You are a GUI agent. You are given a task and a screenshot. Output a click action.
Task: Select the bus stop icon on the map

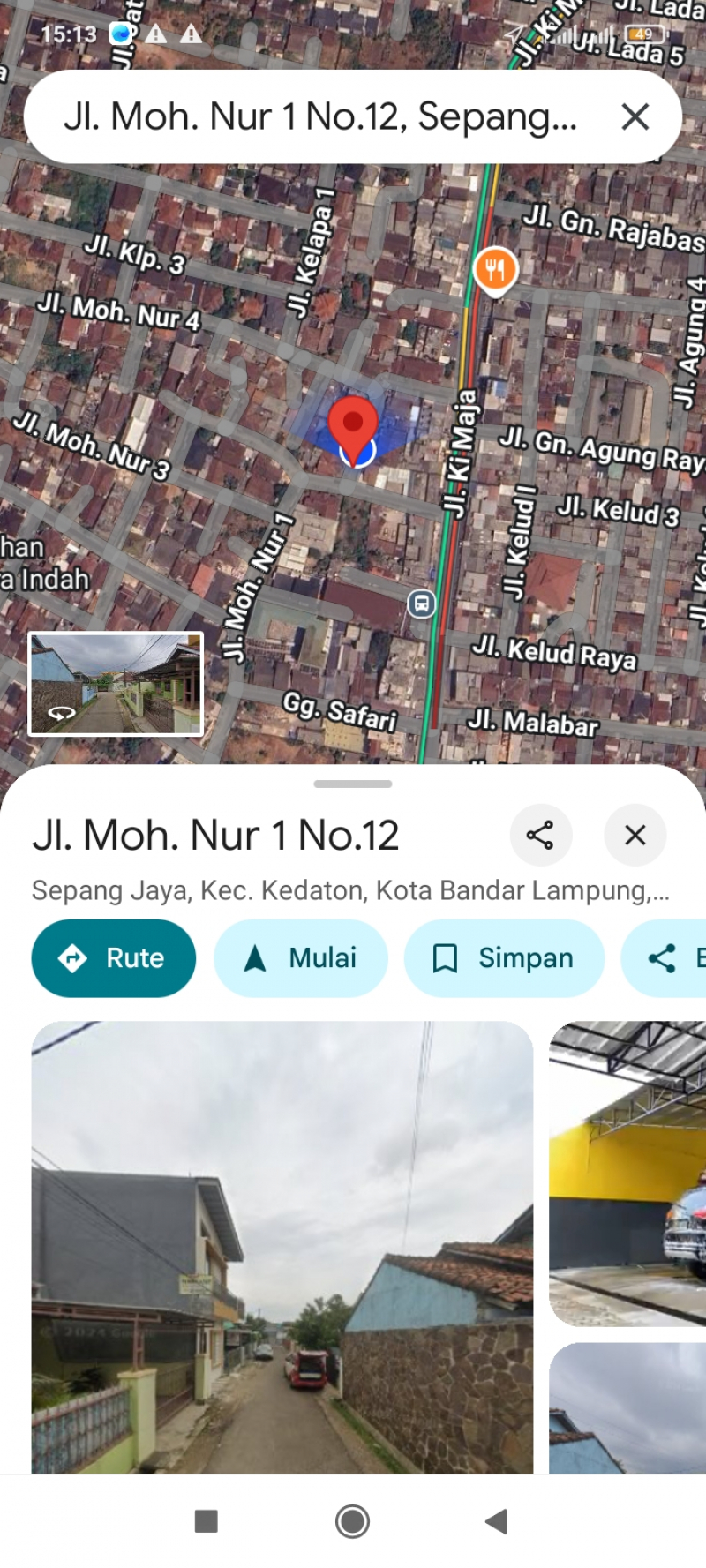(x=421, y=605)
